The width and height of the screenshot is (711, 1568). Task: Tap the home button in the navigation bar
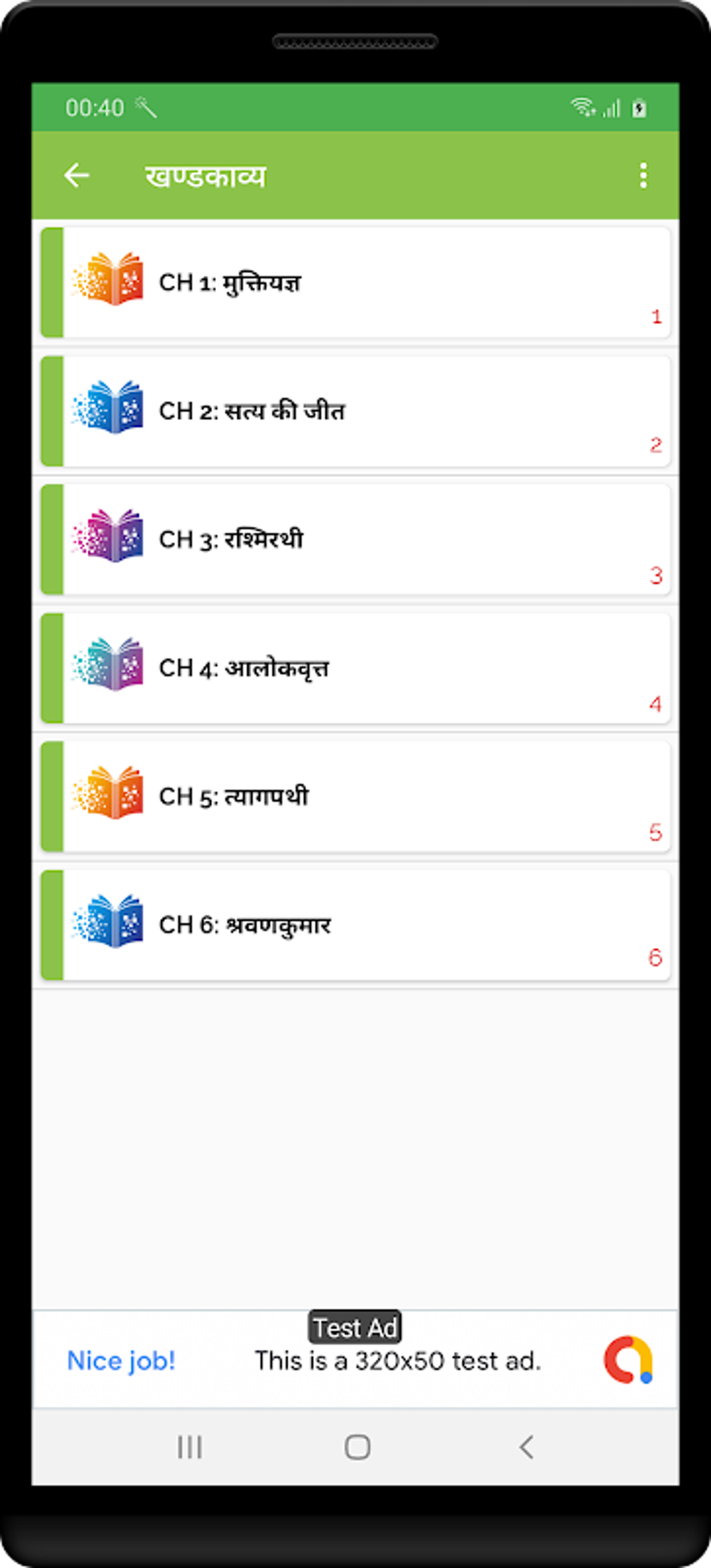coord(355,1447)
